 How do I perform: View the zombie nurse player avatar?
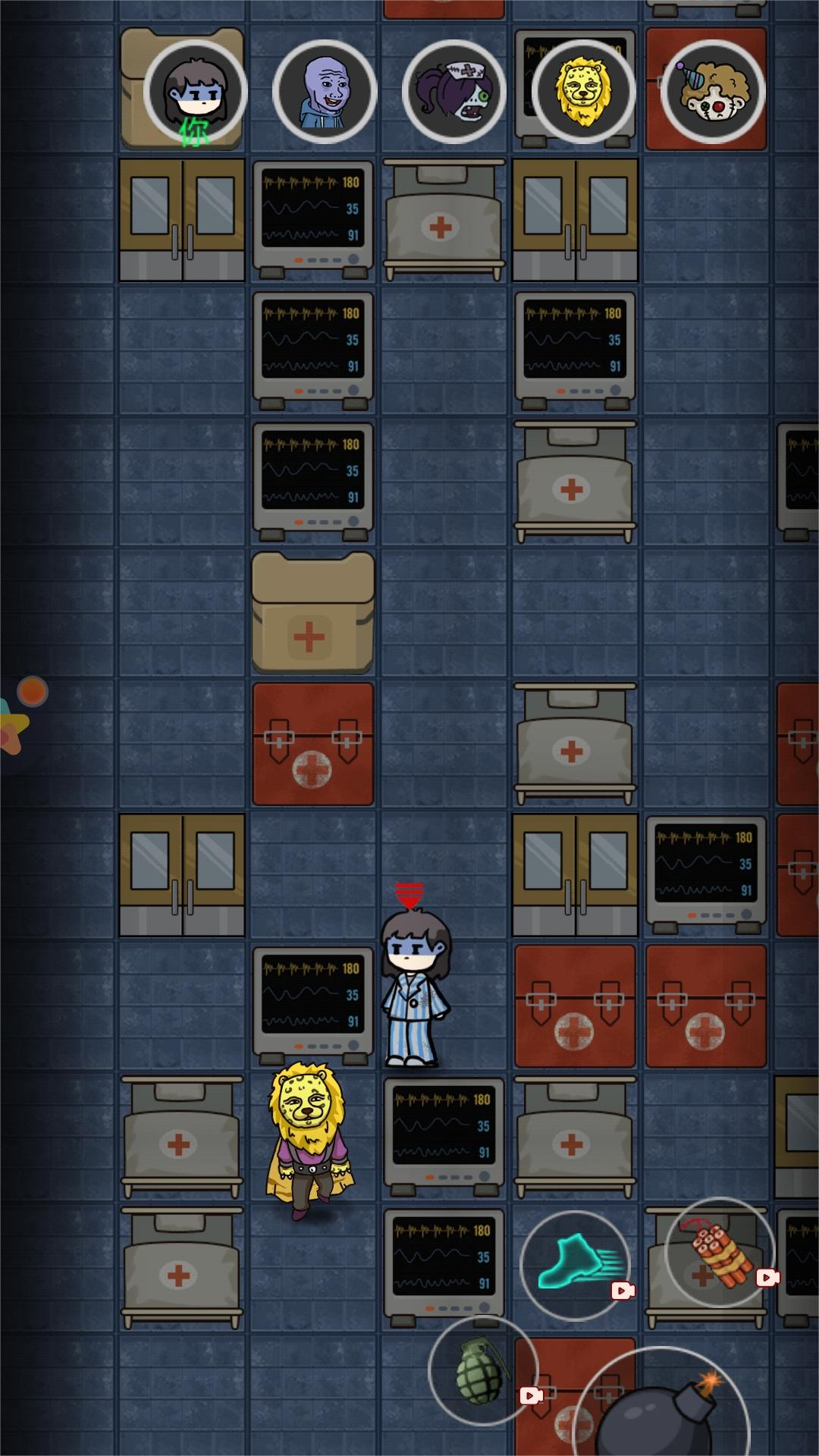point(453,91)
